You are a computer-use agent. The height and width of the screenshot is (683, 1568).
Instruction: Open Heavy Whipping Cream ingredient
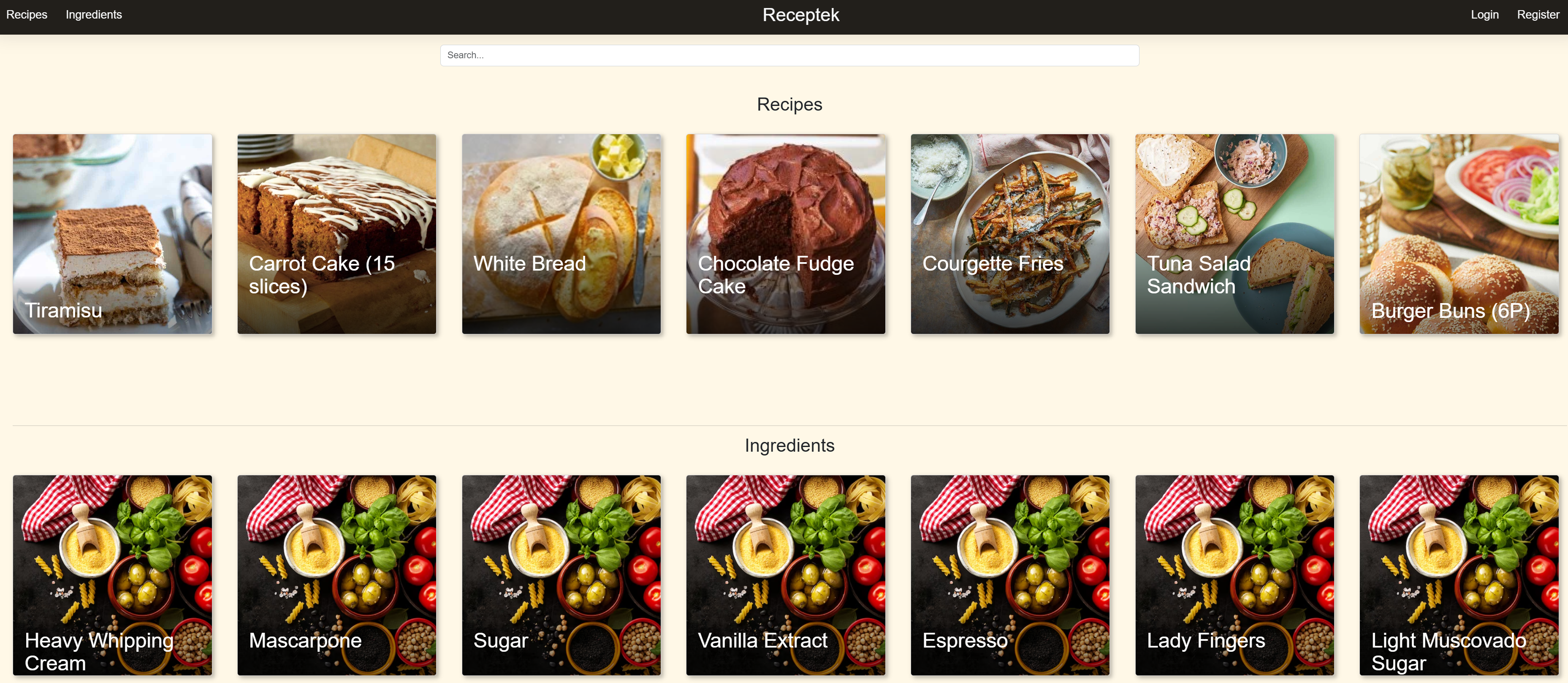pyautogui.click(x=113, y=575)
